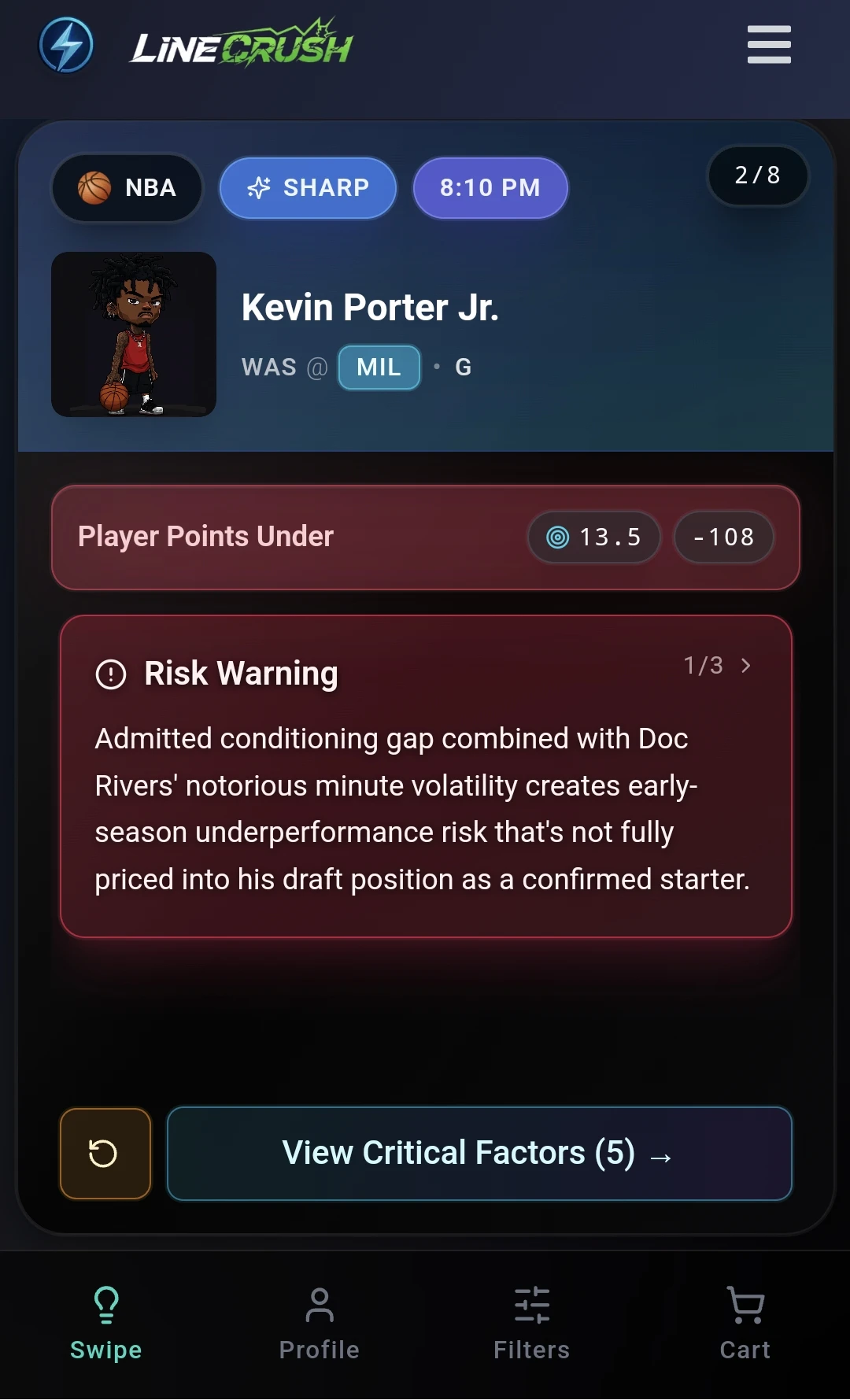Image resolution: width=850 pixels, height=1400 pixels.
Task: Open the Filters tab
Action: 531,1323
